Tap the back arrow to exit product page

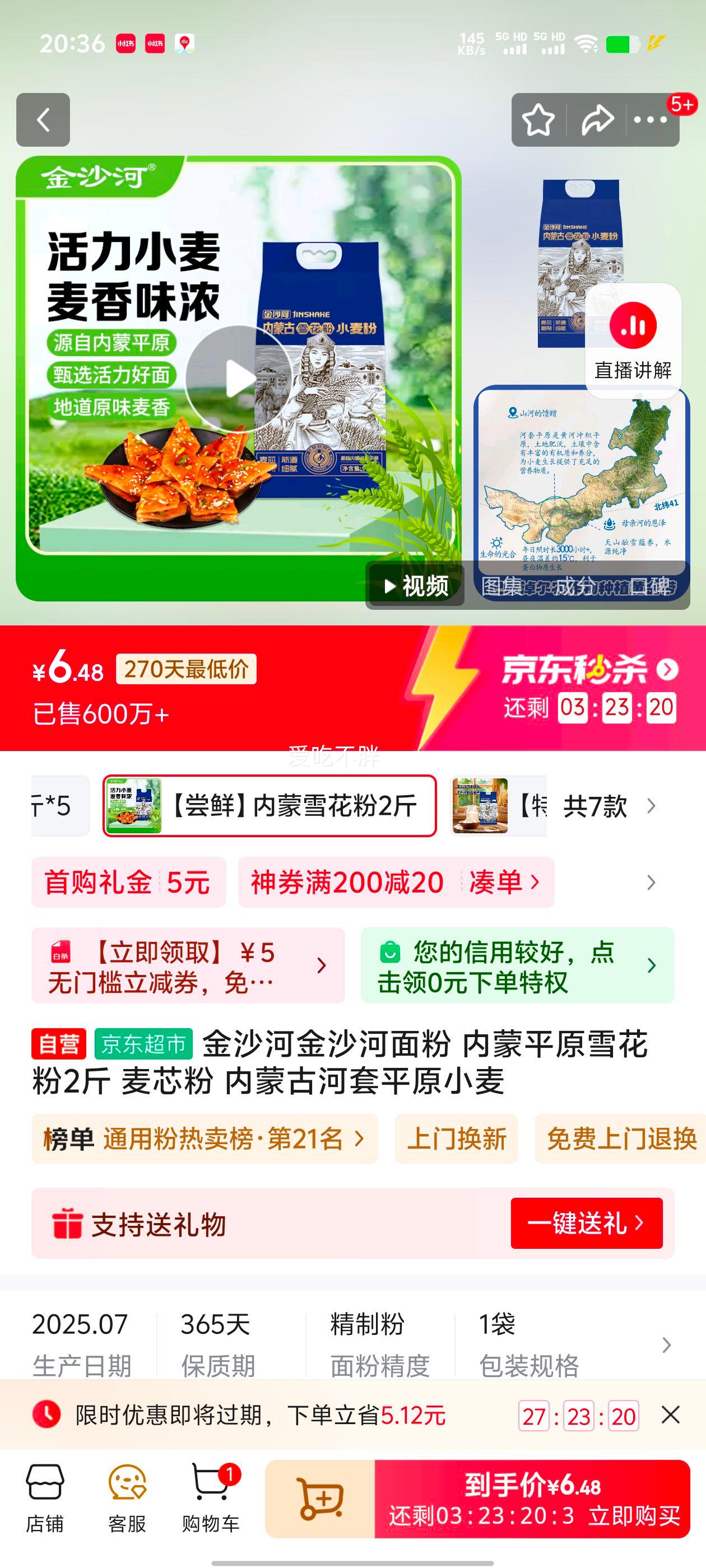[x=43, y=120]
